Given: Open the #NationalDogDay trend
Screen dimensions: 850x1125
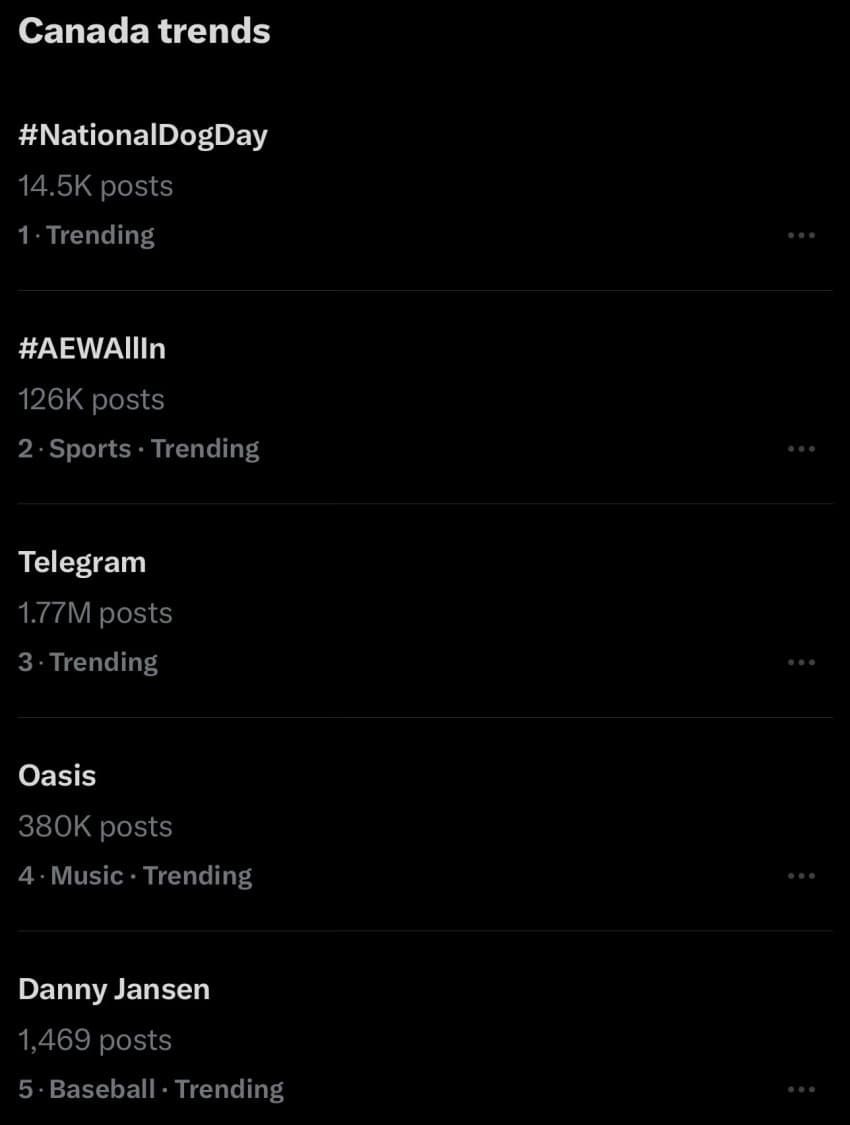Looking at the screenshot, I should [143, 135].
